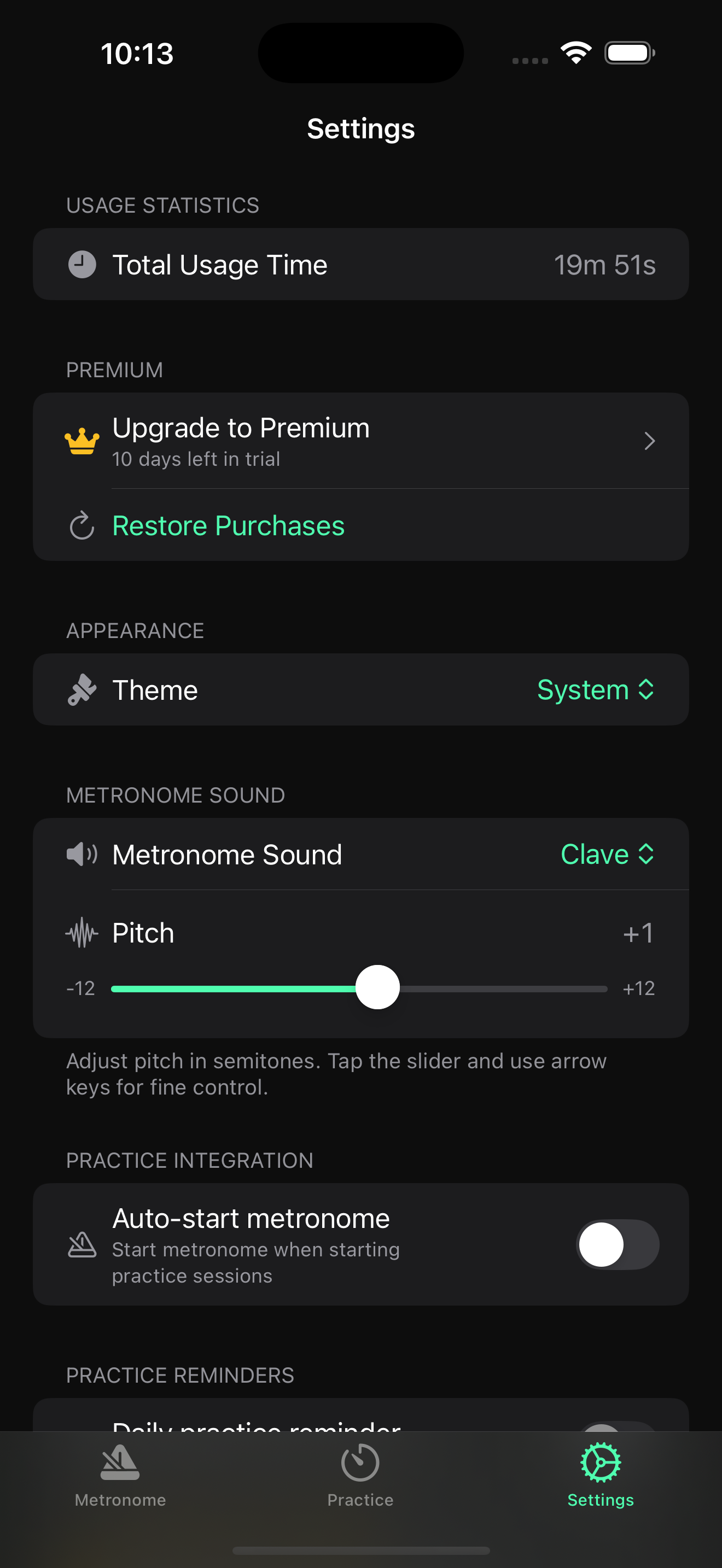Click the refresh icon next to Restore Purchases
The image size is (722, 1568).
tap(81, 525)
